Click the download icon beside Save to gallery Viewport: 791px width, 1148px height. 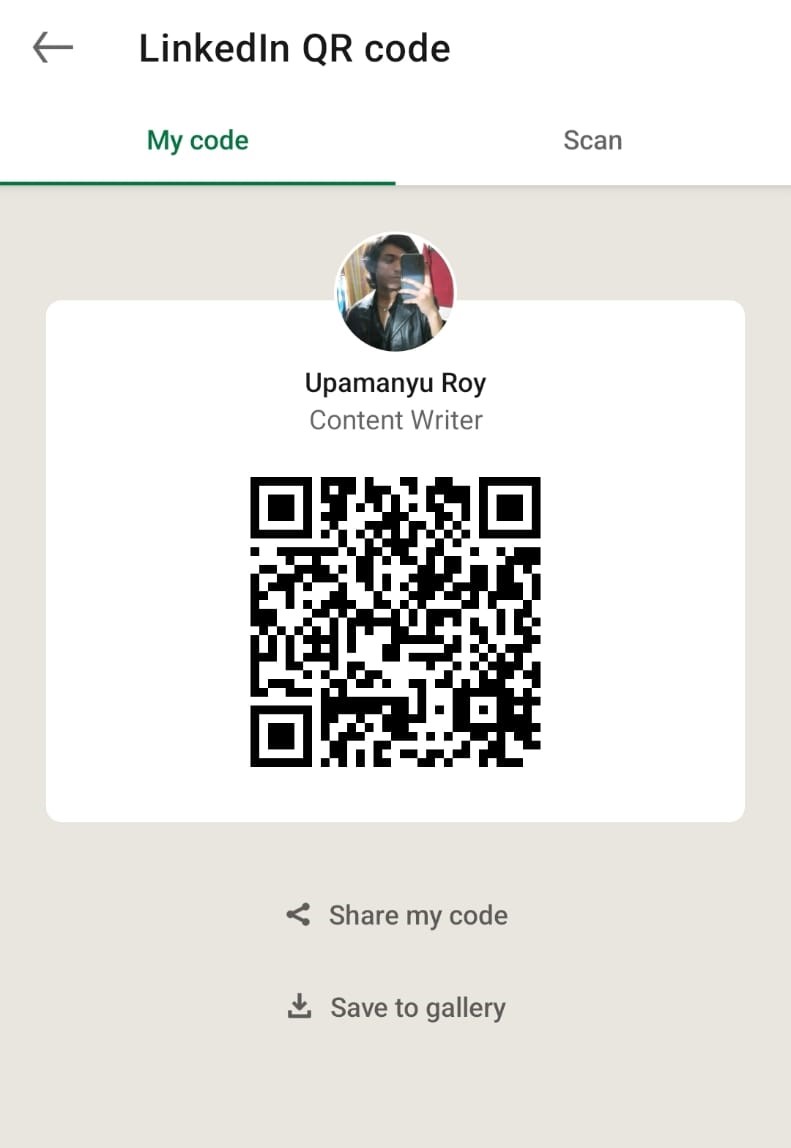click(299, 1007)
